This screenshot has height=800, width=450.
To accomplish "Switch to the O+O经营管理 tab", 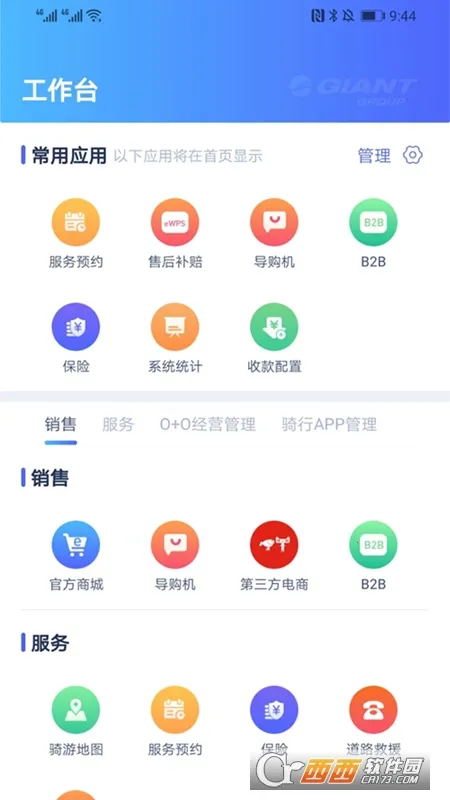I will tap(208, 424).
